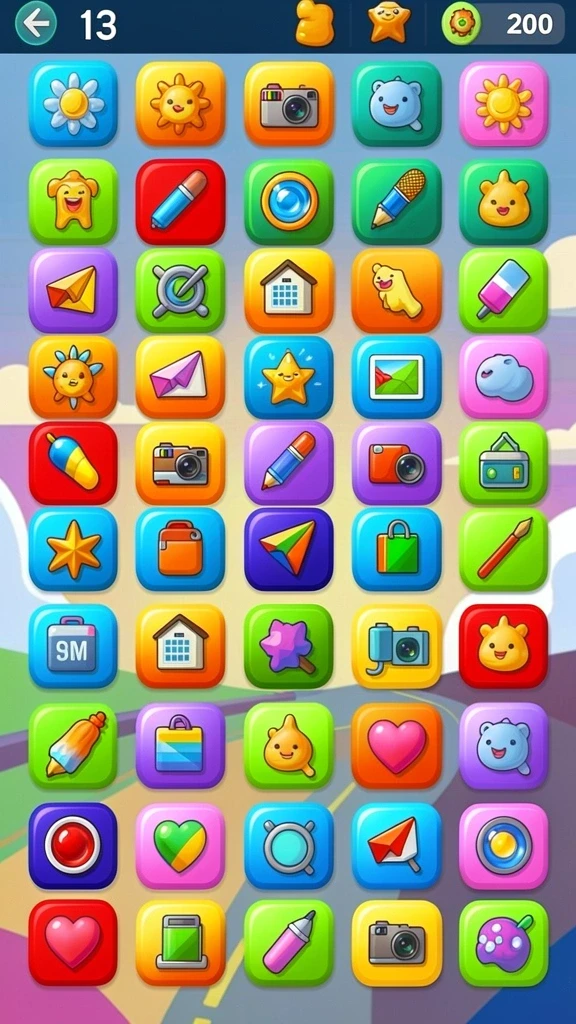
Task: Tap the colorful paper plane on dark blue tile
Action: click(x=289, y=549)
